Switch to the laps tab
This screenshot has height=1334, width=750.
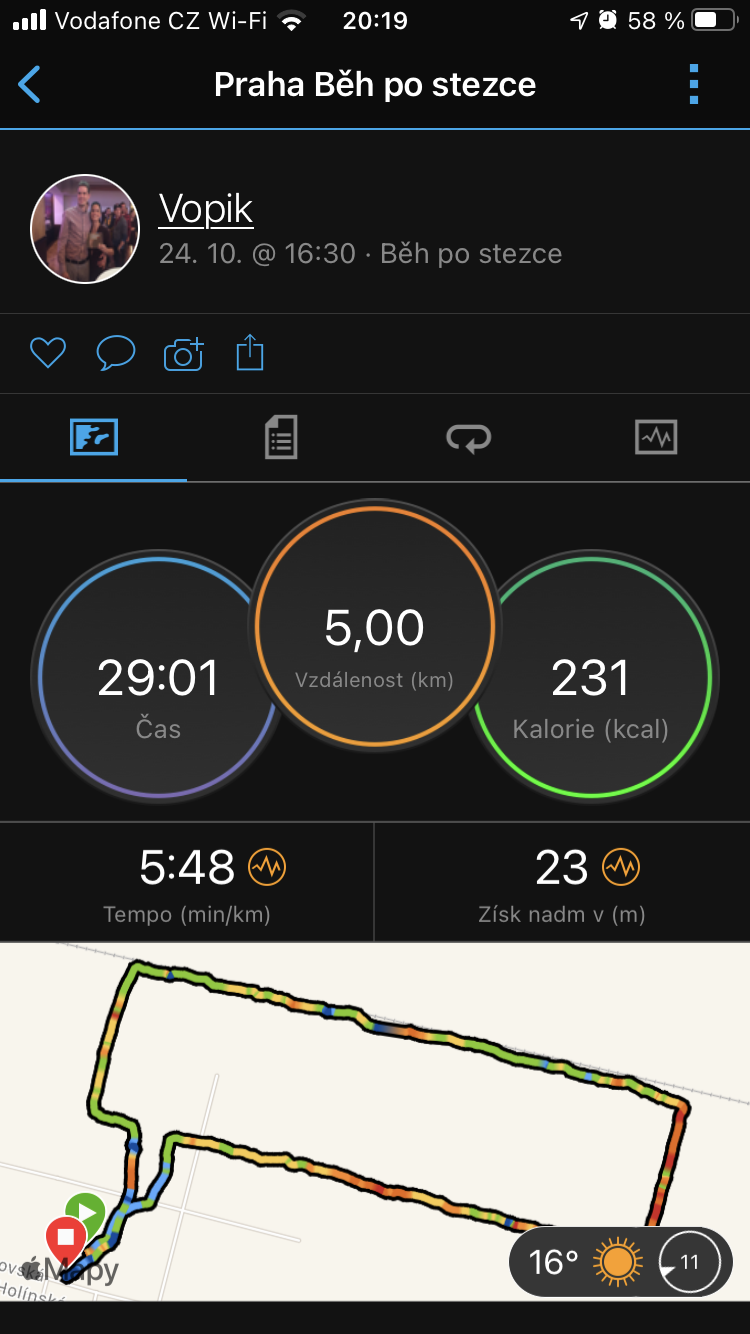click(469, 438)
